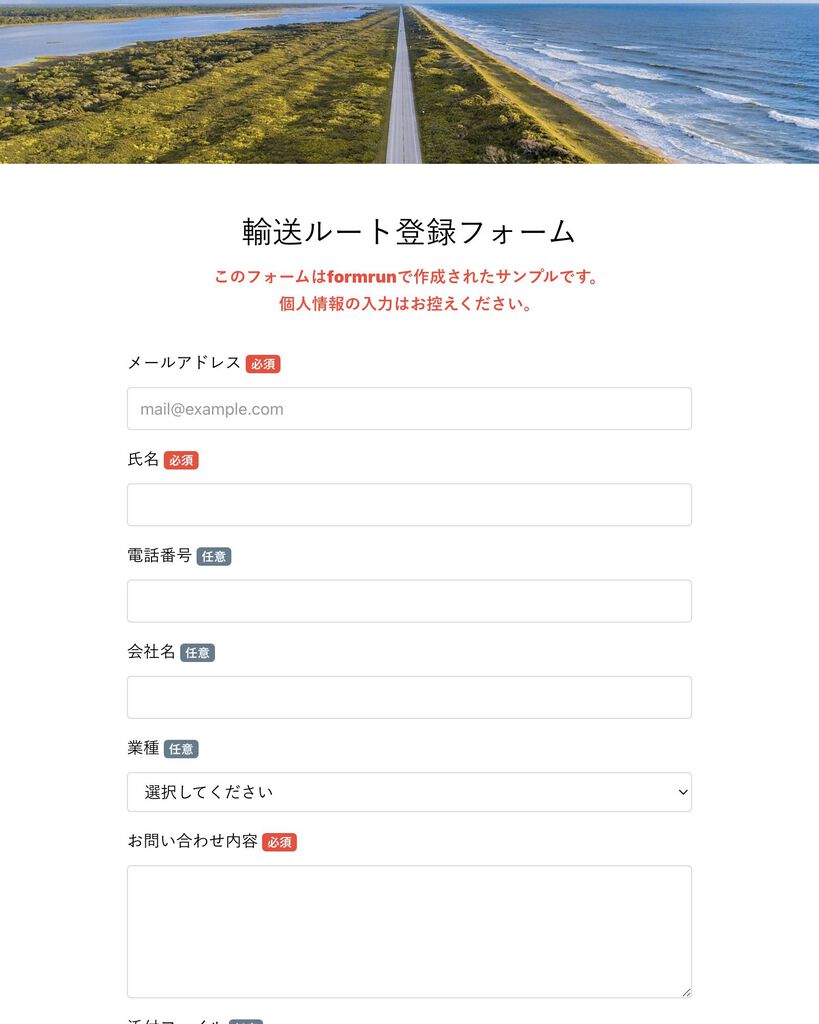Tap the 会社名 company name field

click(409, 697)
